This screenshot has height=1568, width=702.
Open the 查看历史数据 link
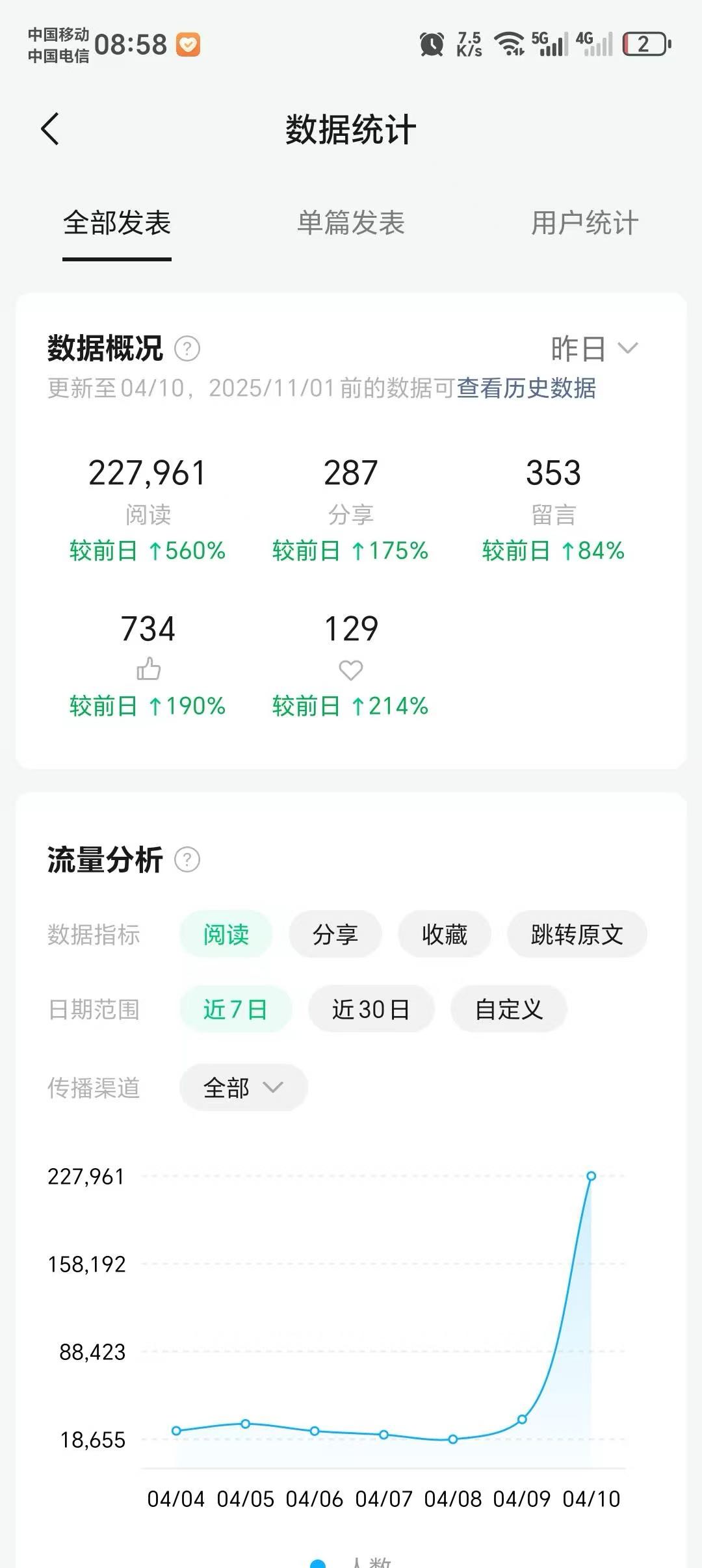[528, 389]
